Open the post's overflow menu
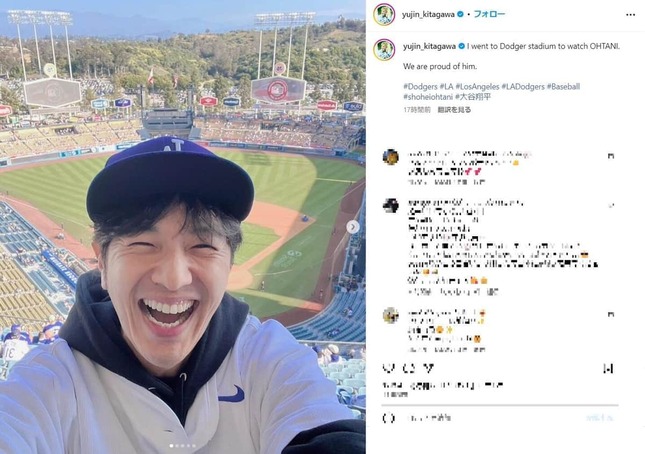Screen dimensions: 645x454 click(x=630, y=14)
